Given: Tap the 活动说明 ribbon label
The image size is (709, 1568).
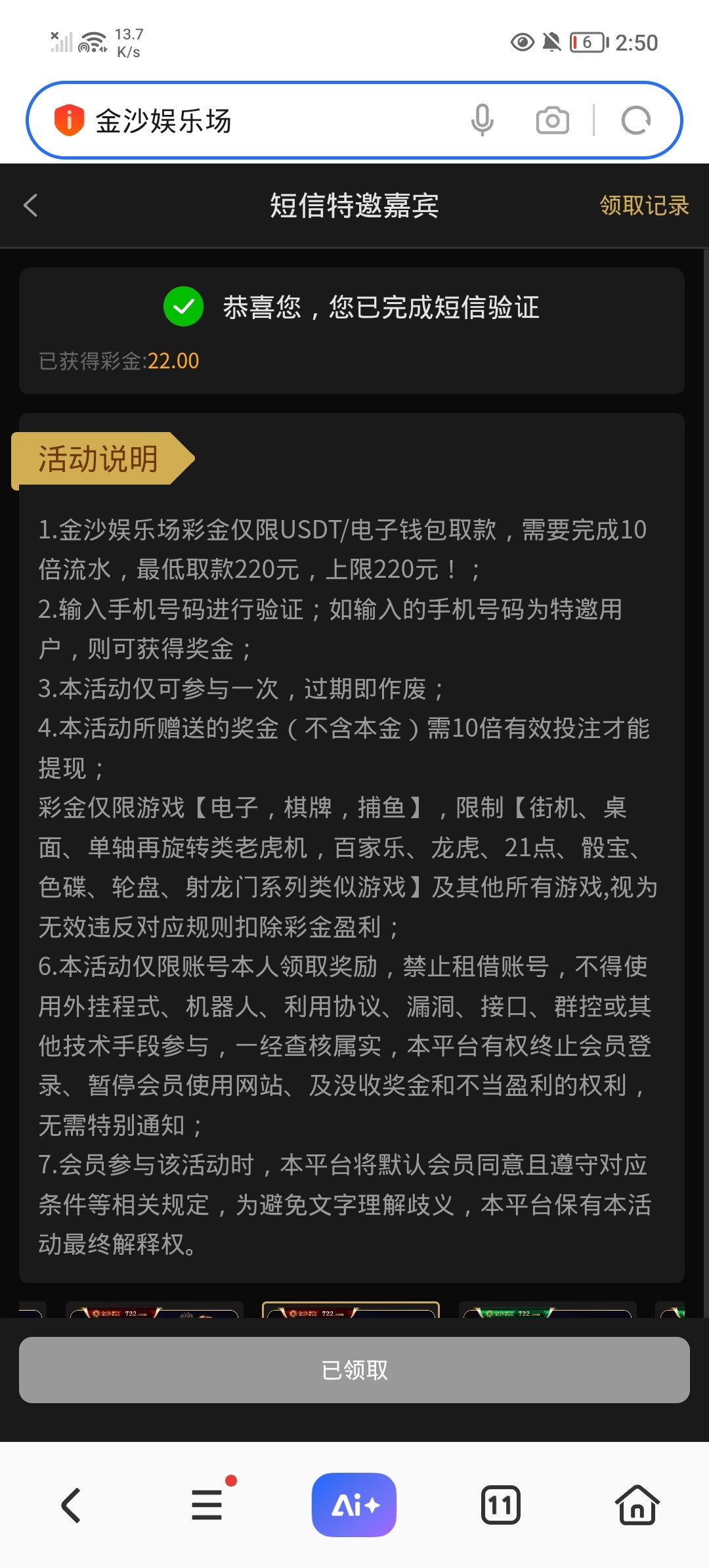Looking at the screenshot, I should pos(97,459).
